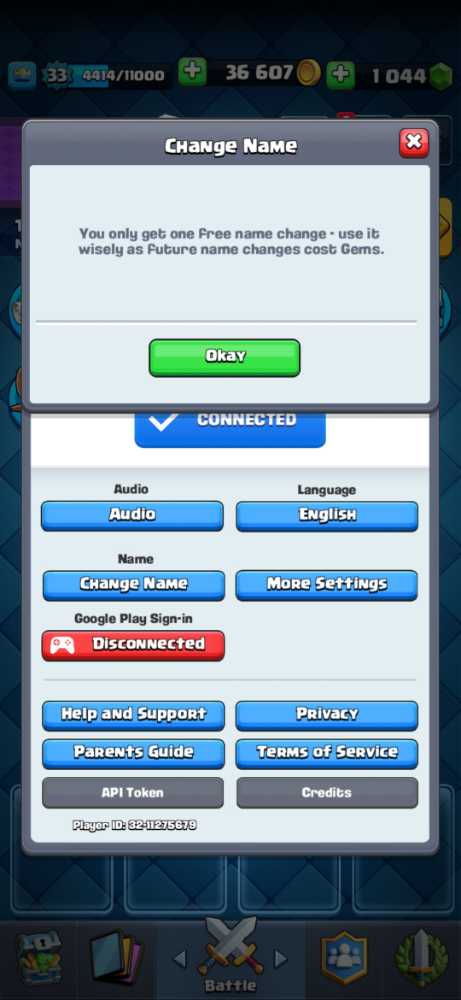Get the API Token
The width and height of the screenshot is (461, 1000).
point(133,793)
